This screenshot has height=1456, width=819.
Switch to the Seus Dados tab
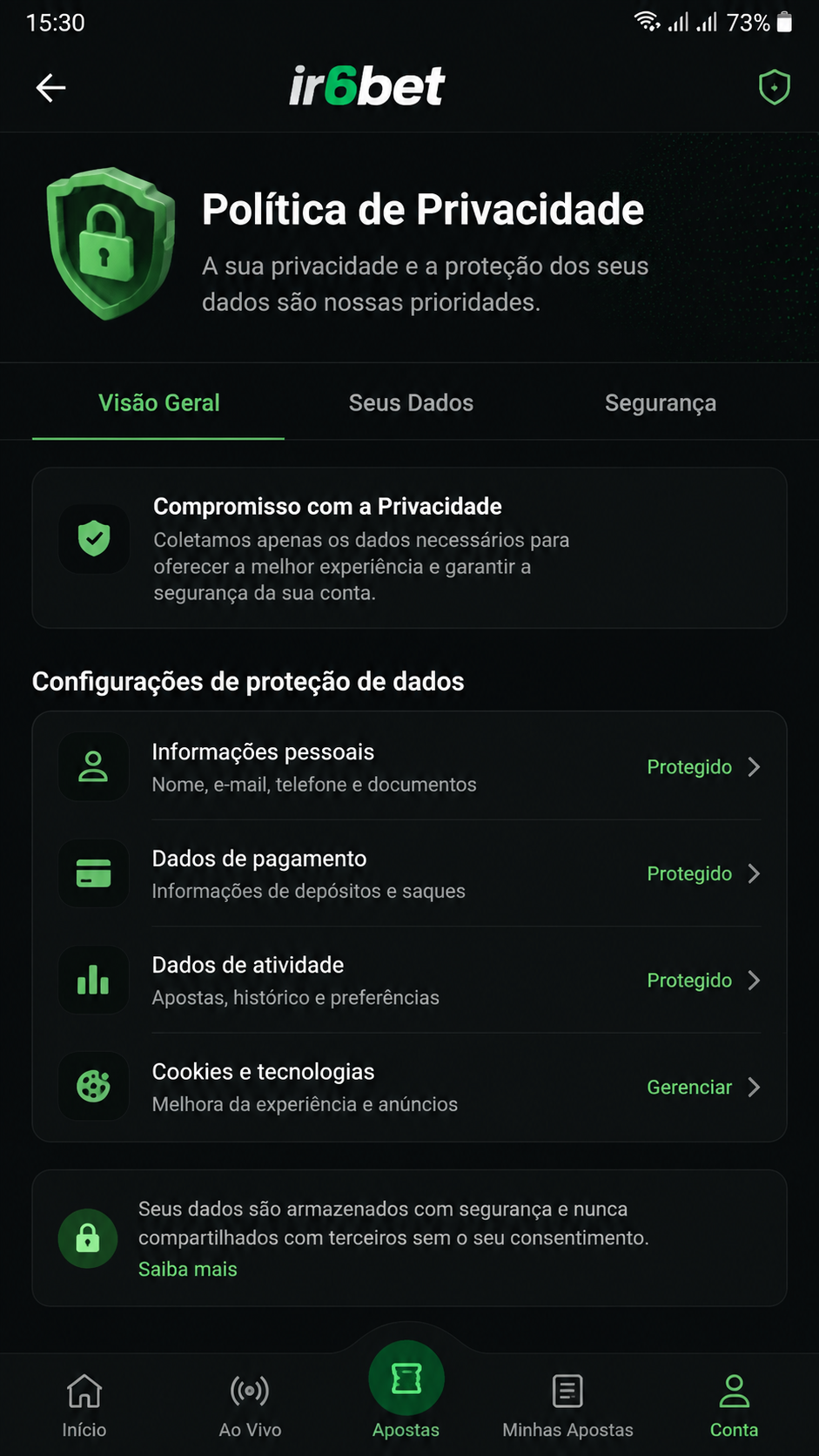coord(411,402)
